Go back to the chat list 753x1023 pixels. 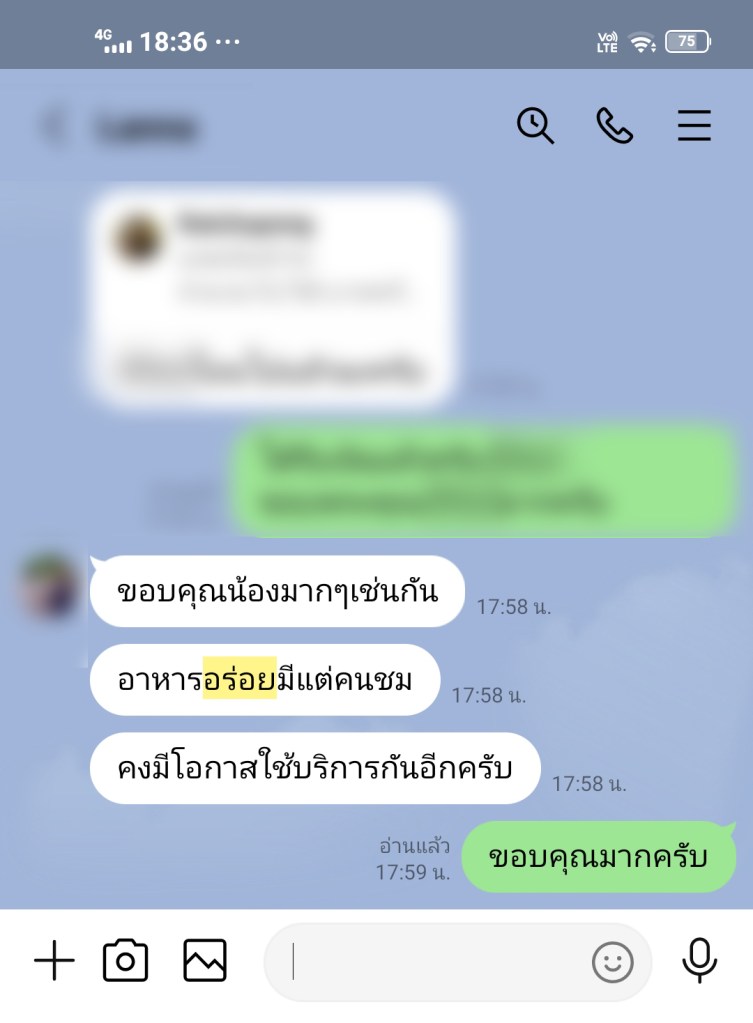pyautogui.click(x=52, y=127)
